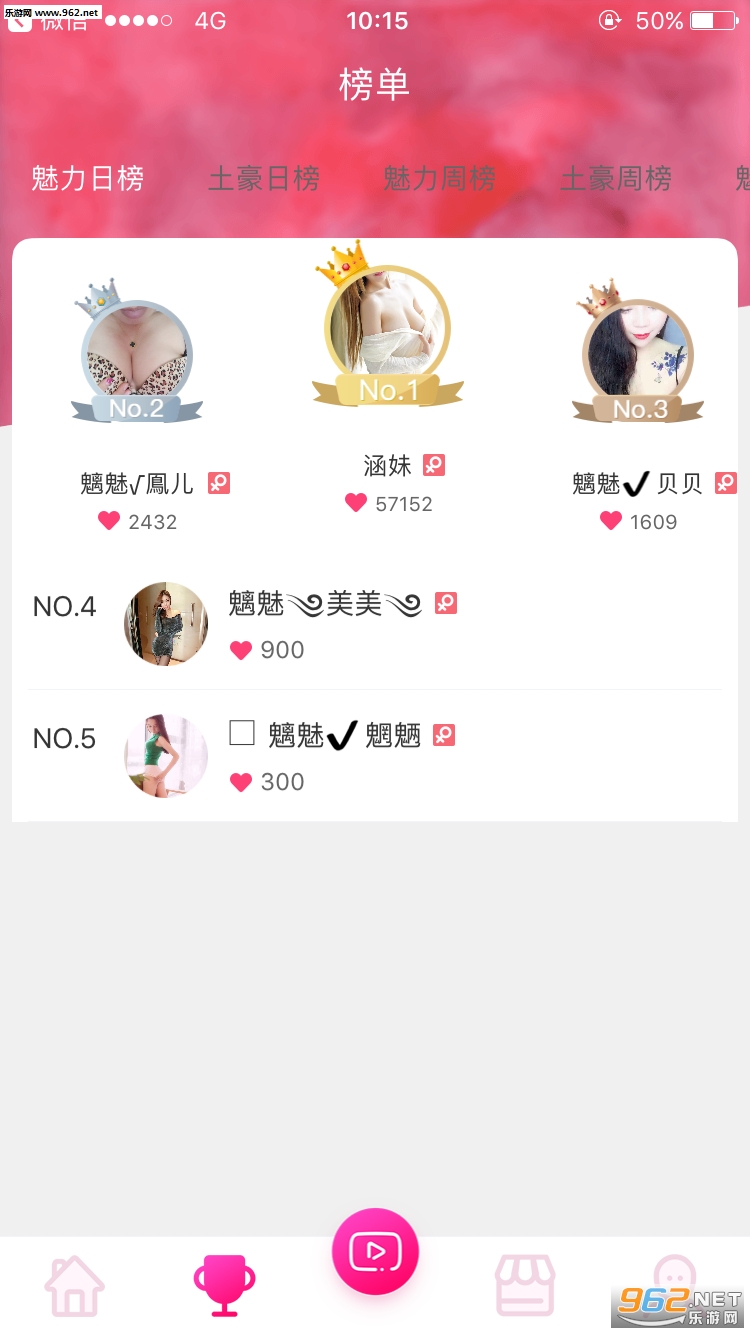Tap the trophy ranking tab
Screen dimensions: 750x1334
click(x=224, y=1285)
